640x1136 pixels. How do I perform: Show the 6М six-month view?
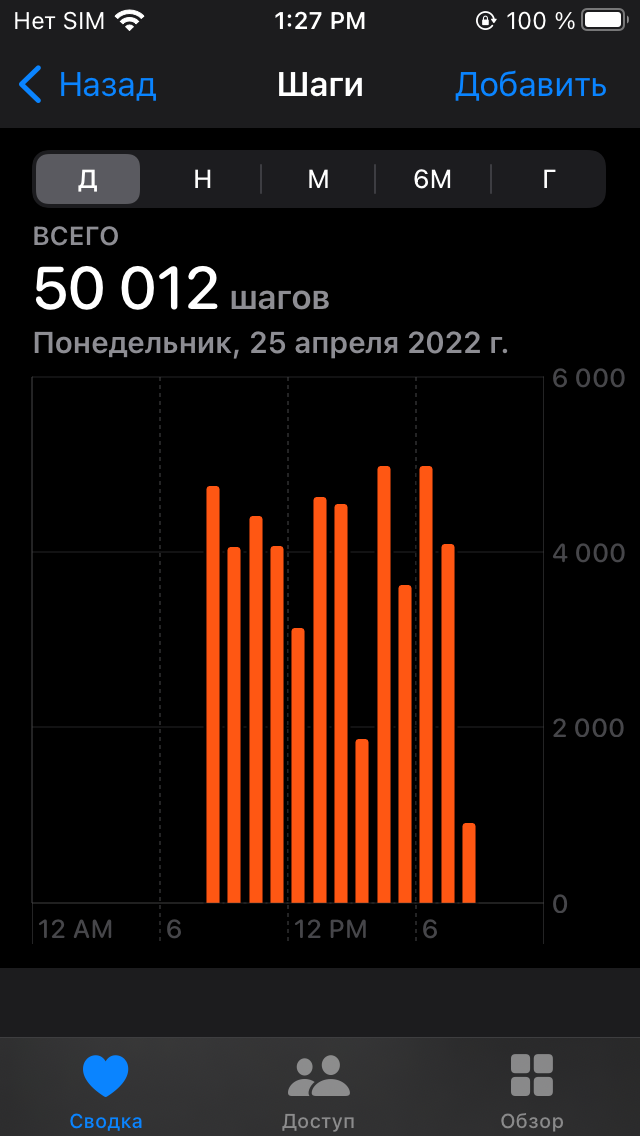[433, 180]
